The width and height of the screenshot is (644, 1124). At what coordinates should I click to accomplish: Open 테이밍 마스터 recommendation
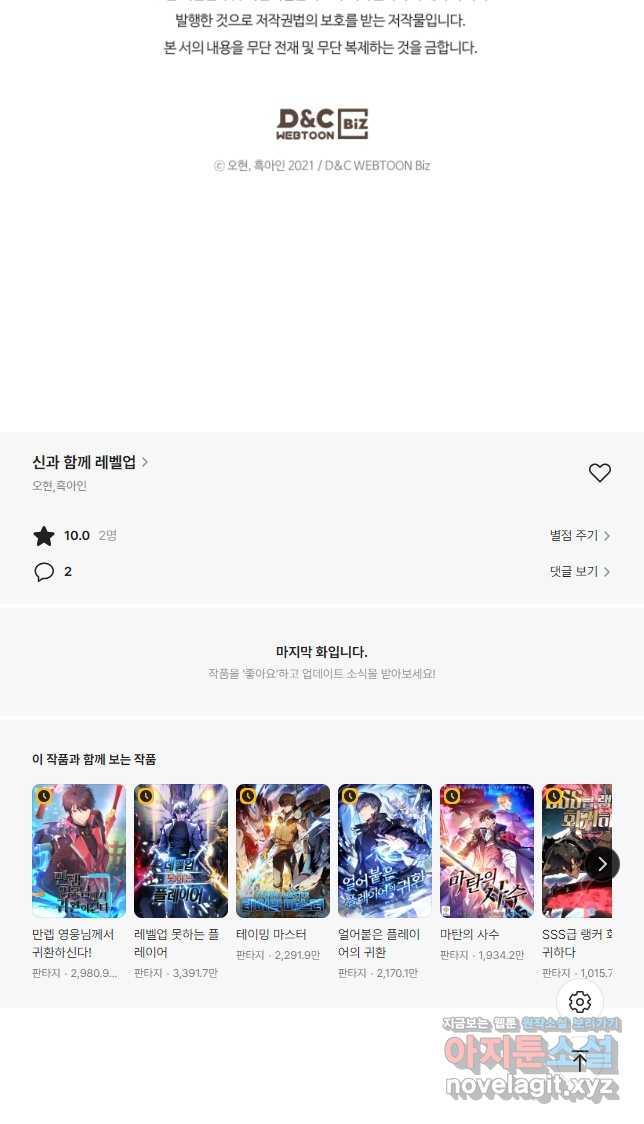(x=283, y=851)
